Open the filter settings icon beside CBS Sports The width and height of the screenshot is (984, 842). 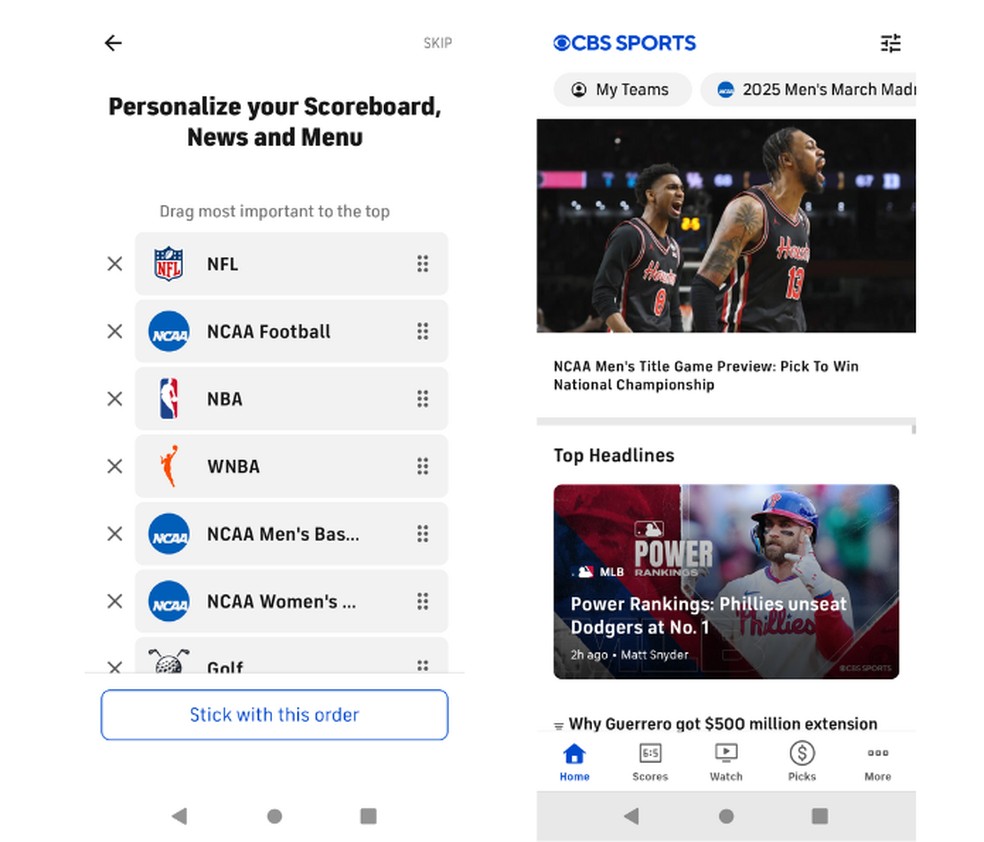tap(890, 43)
